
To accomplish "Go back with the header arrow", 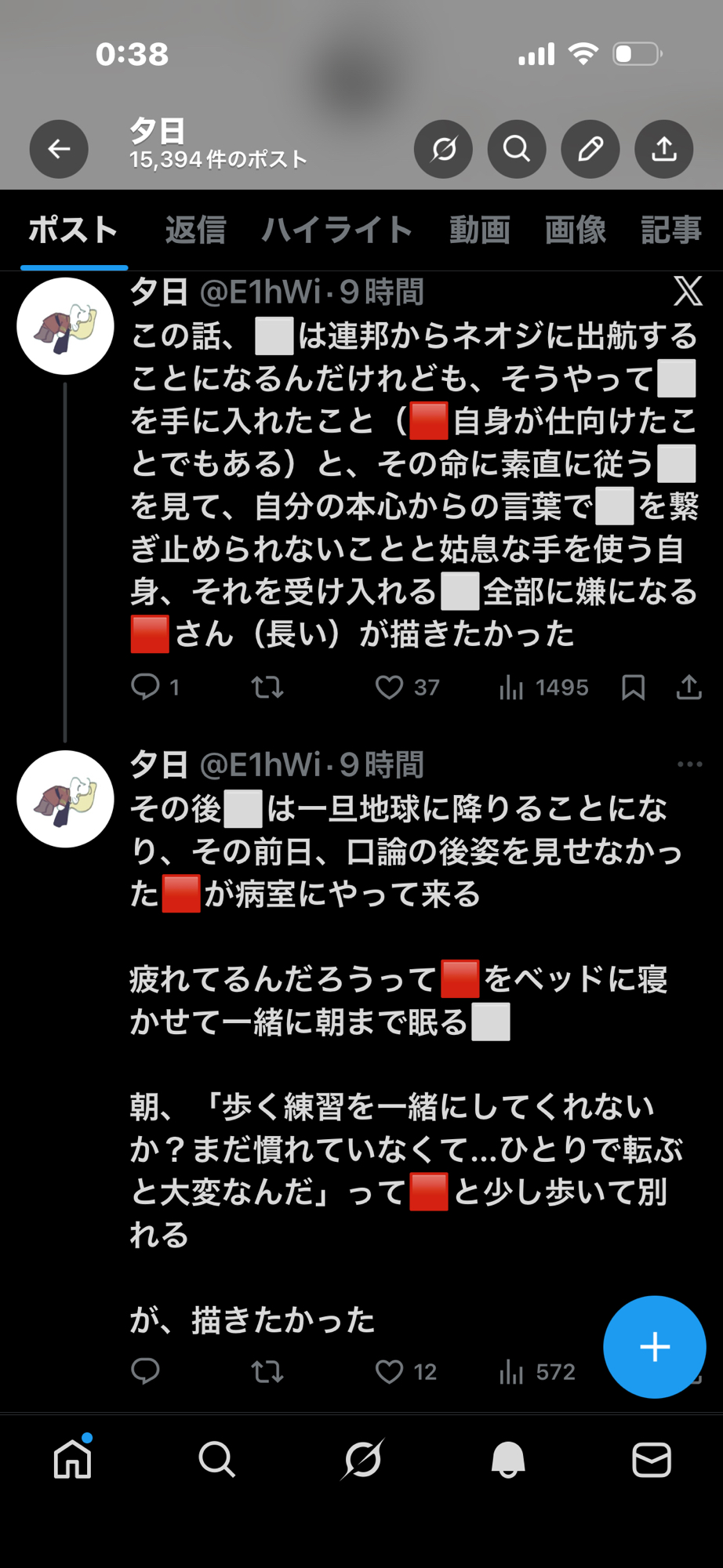I will 59,149.
